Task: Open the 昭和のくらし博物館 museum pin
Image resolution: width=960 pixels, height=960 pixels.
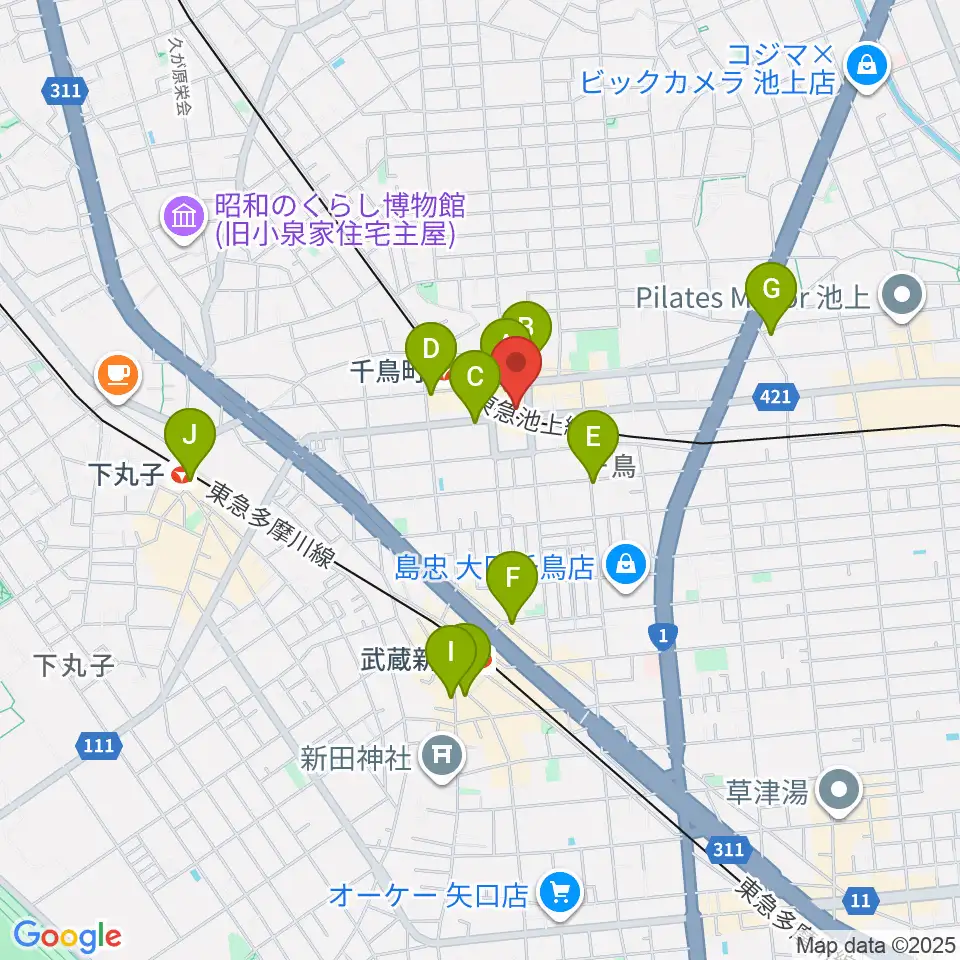Action: point(184,219)
